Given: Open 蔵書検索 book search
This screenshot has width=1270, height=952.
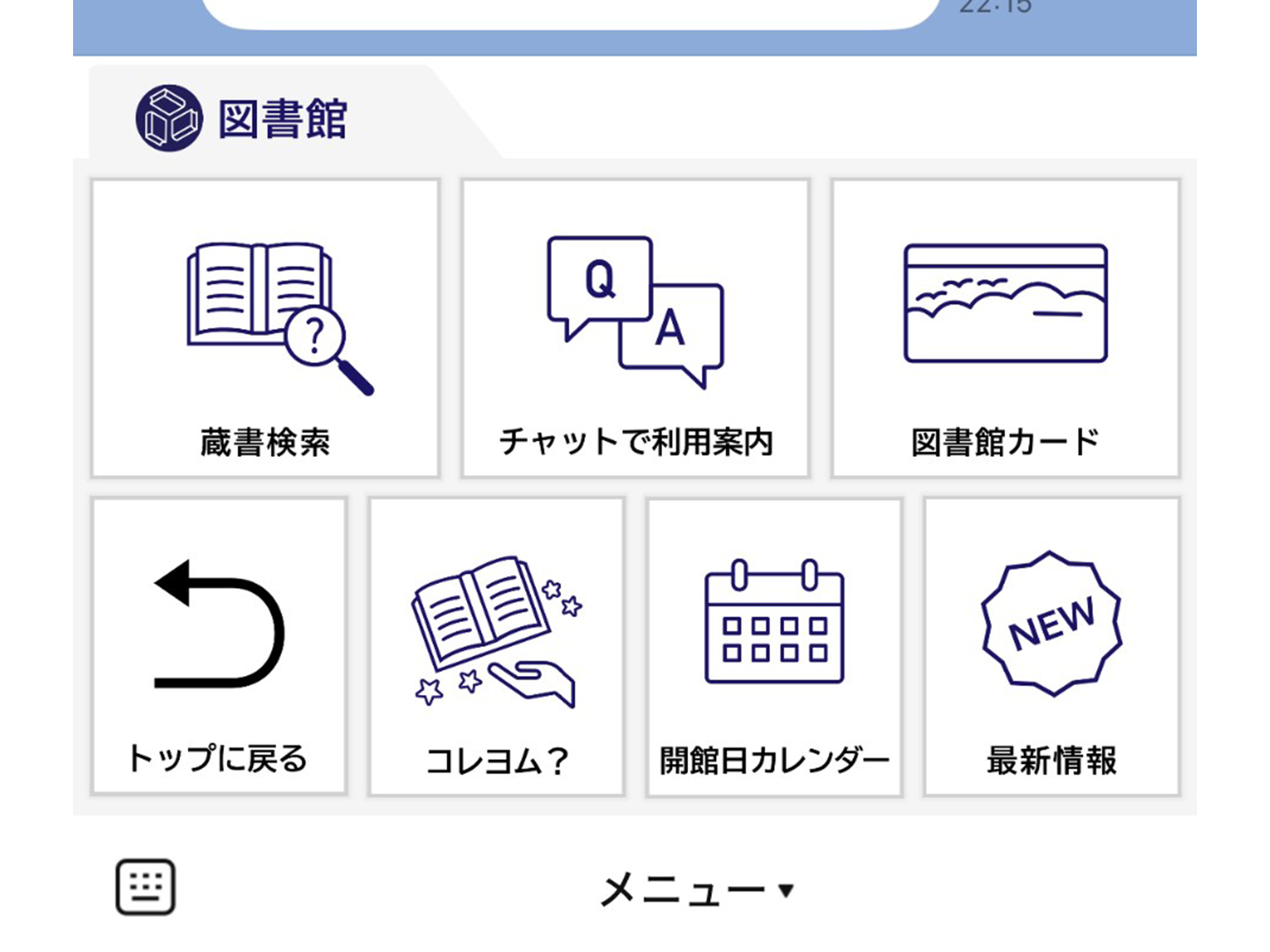Looking at the screenshot, I should 265,328.
